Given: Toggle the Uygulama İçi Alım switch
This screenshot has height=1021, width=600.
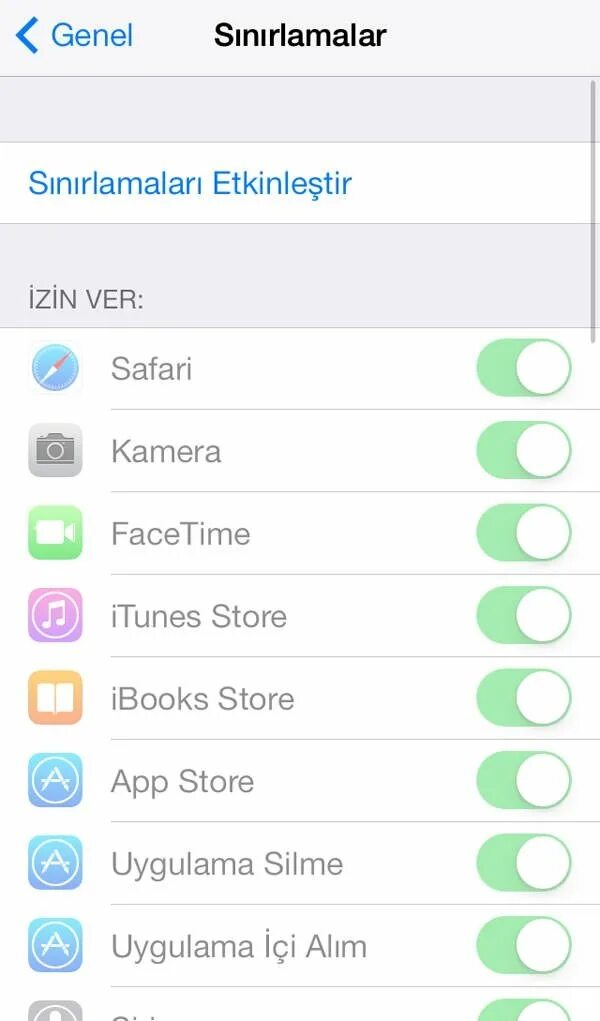Looking at the screenshot, I should 524,945.
